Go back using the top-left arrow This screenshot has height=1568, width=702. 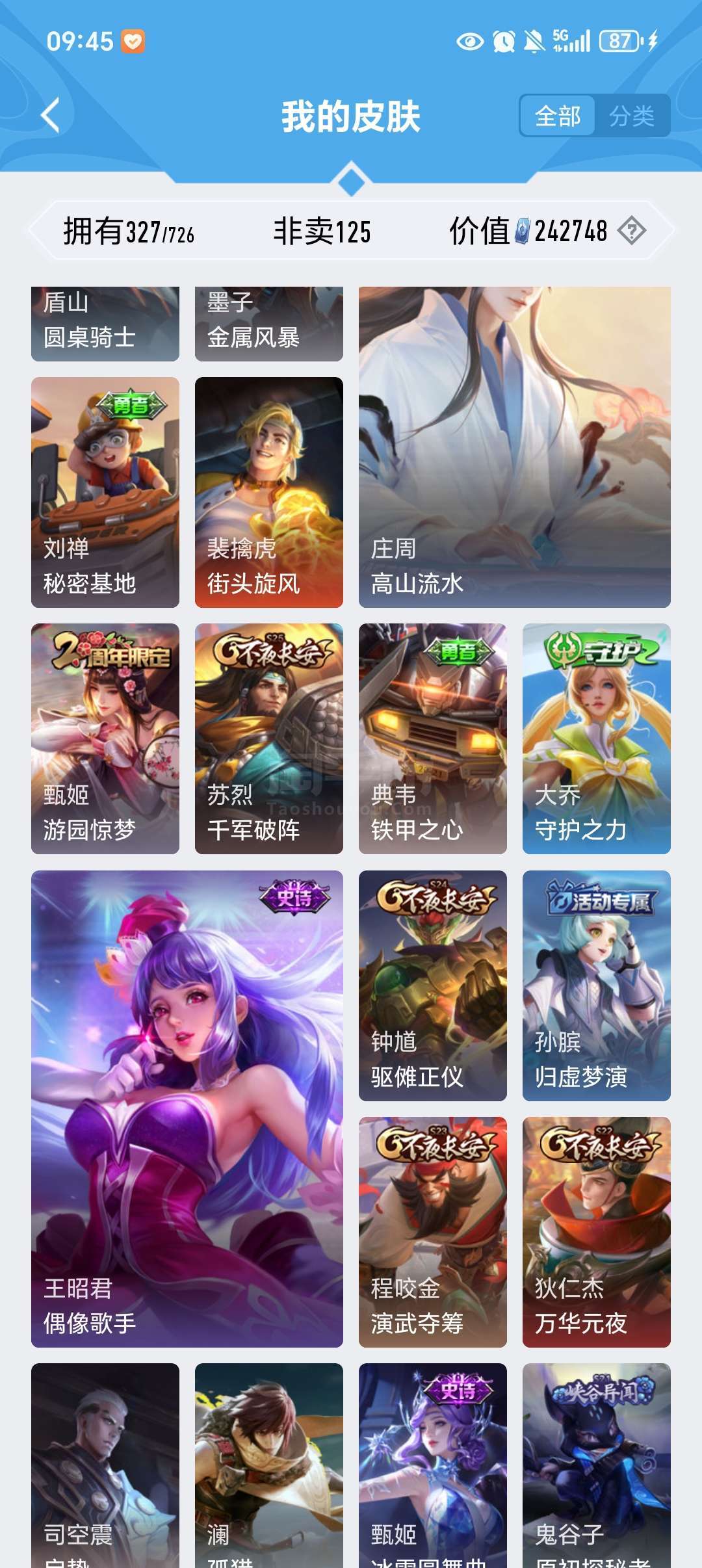point(51,116)
